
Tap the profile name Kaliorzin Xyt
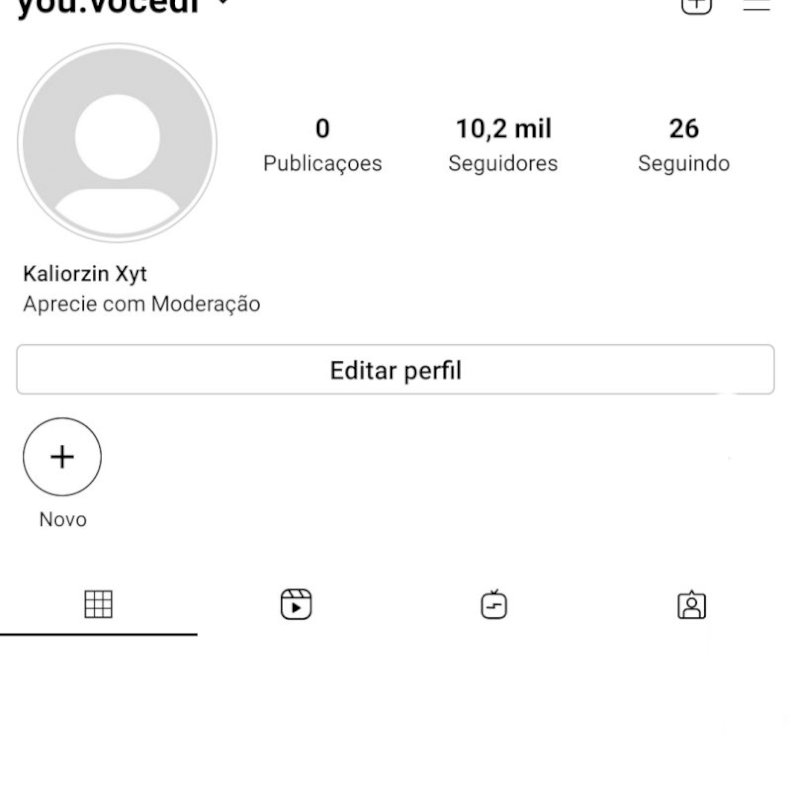(x=85, y=273)
